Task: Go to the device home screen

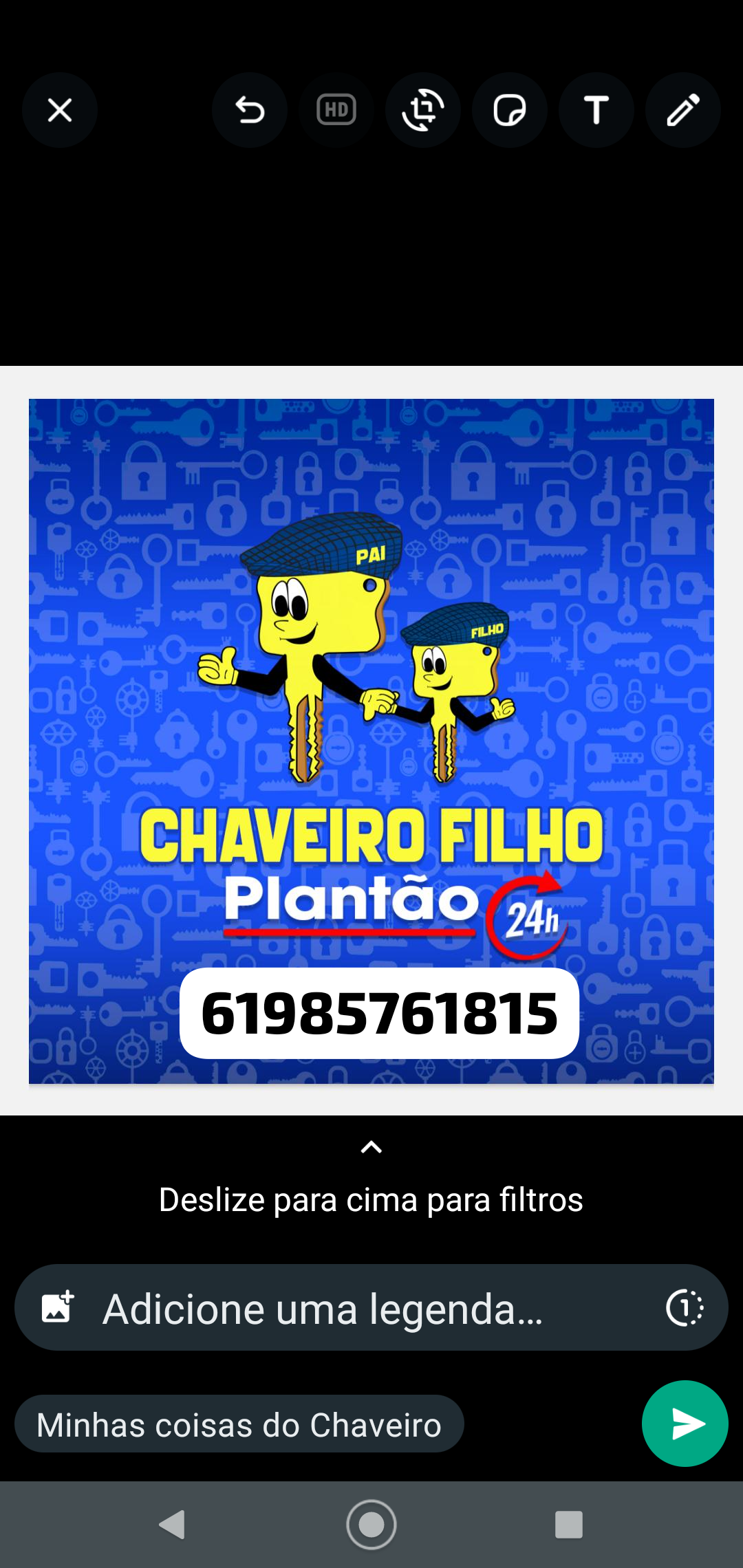Action: coord(371,1525)
